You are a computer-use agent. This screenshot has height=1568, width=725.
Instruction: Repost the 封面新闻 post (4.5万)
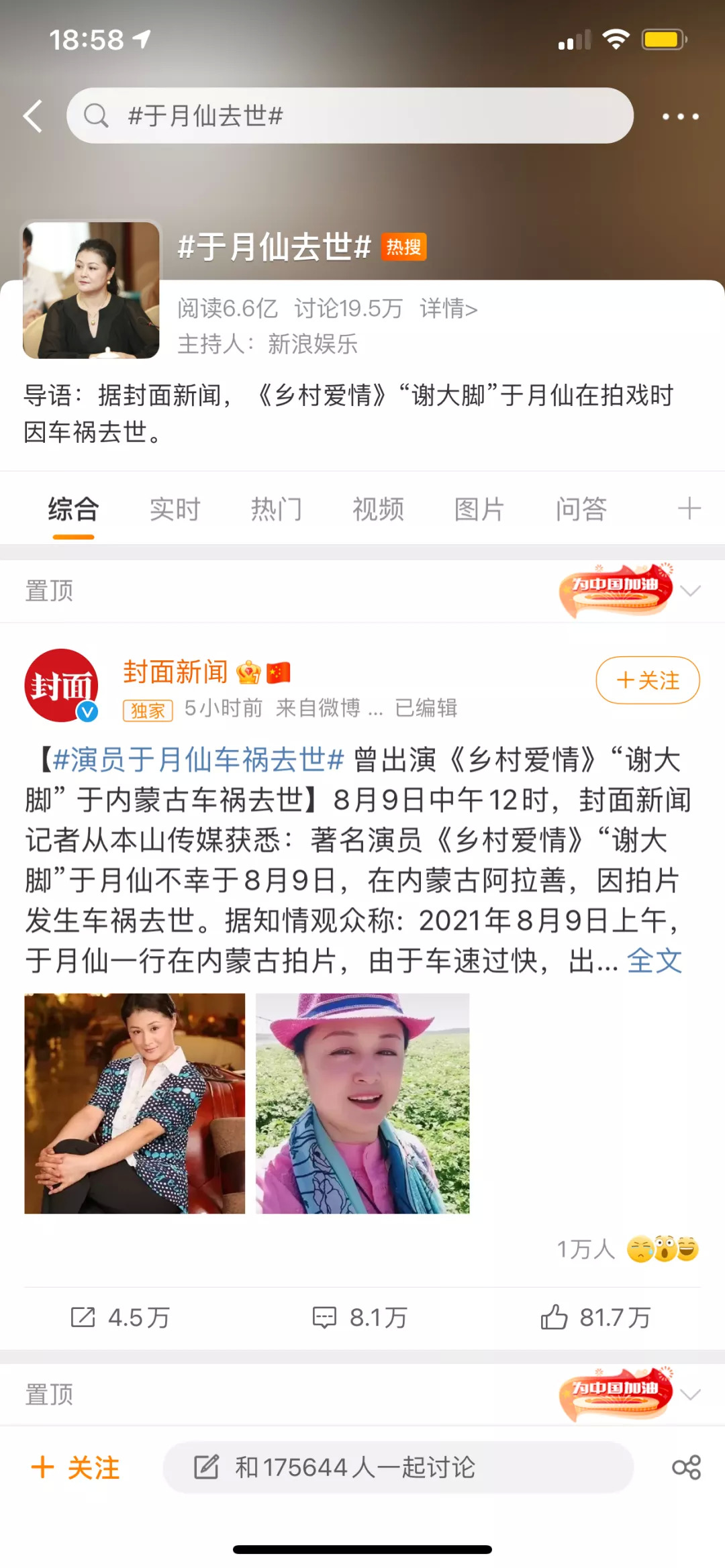121,1318
